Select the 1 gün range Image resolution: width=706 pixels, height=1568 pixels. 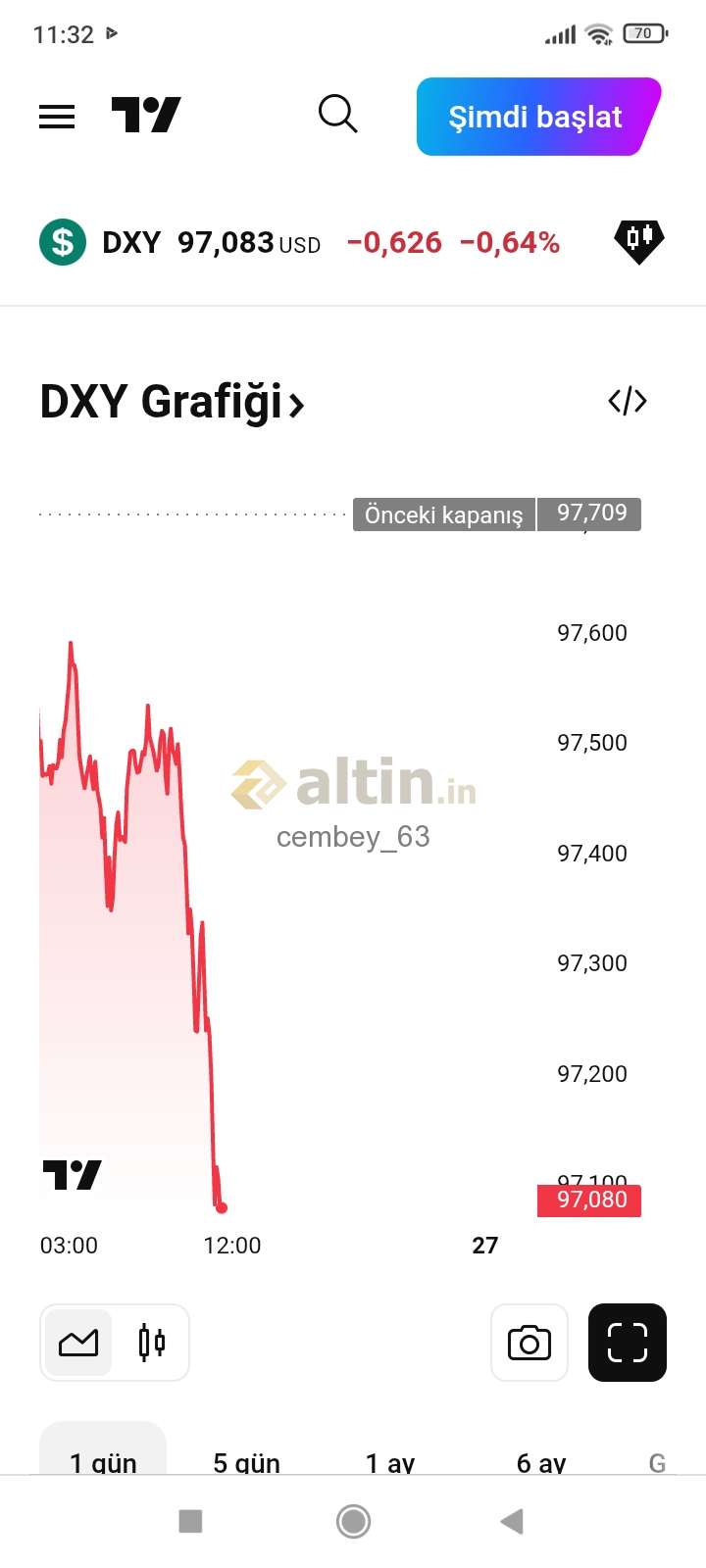tap(103, 1454)
